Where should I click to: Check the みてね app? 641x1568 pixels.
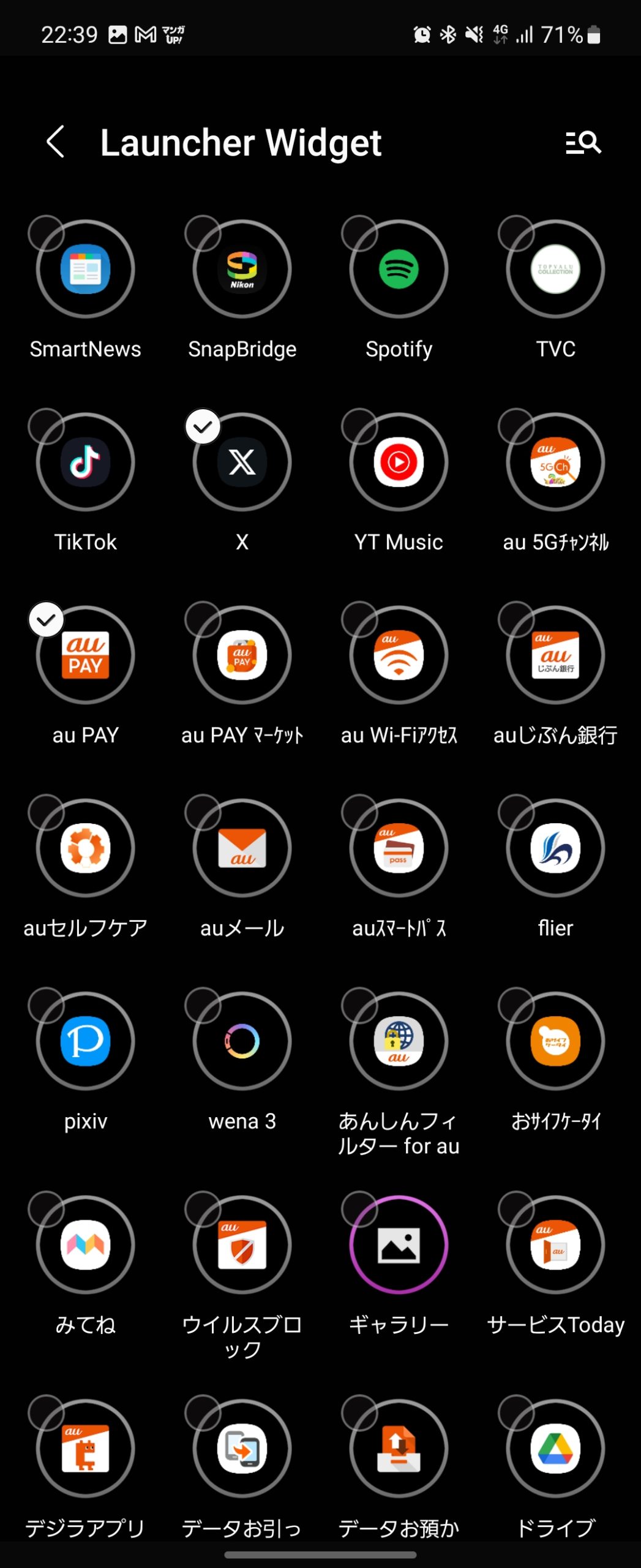point(85,1245)
